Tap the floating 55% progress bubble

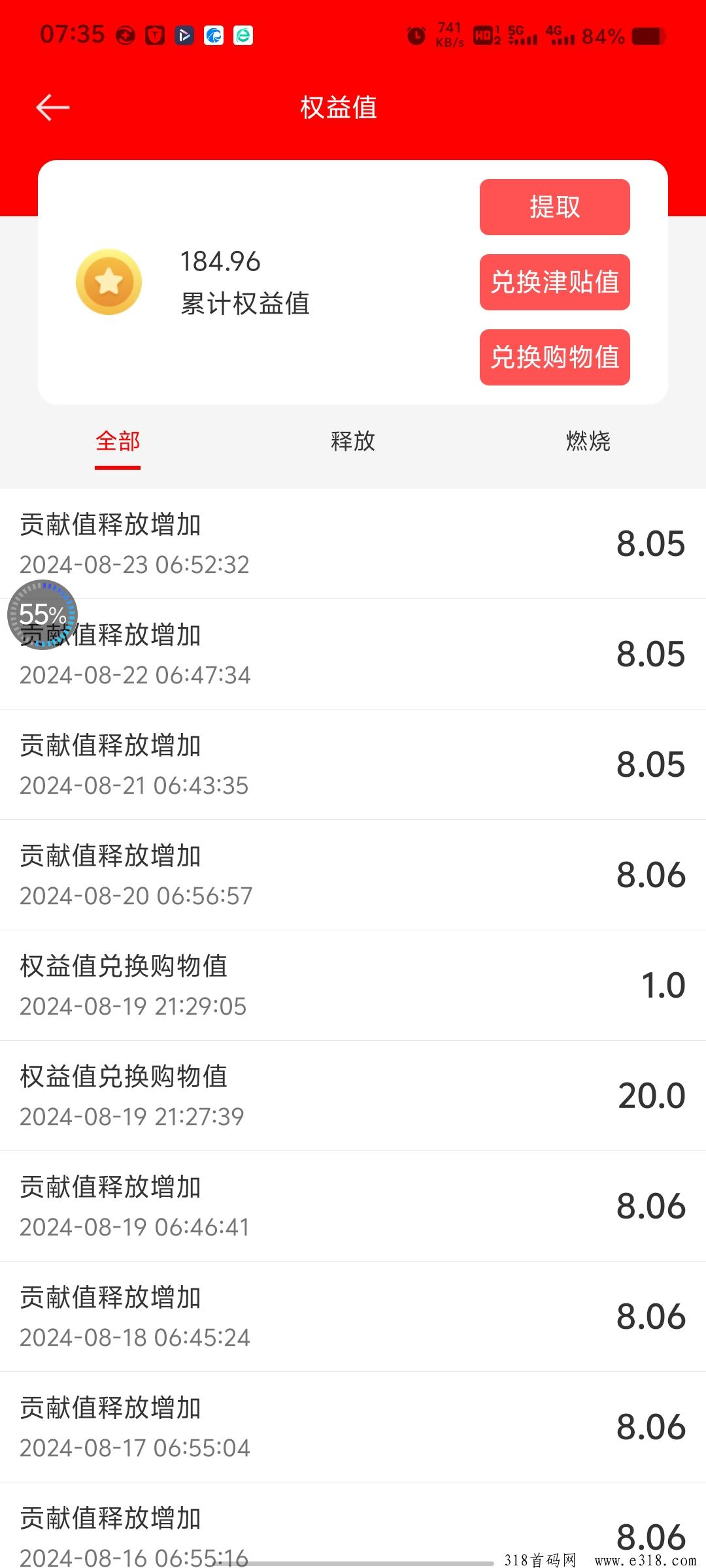42,615
